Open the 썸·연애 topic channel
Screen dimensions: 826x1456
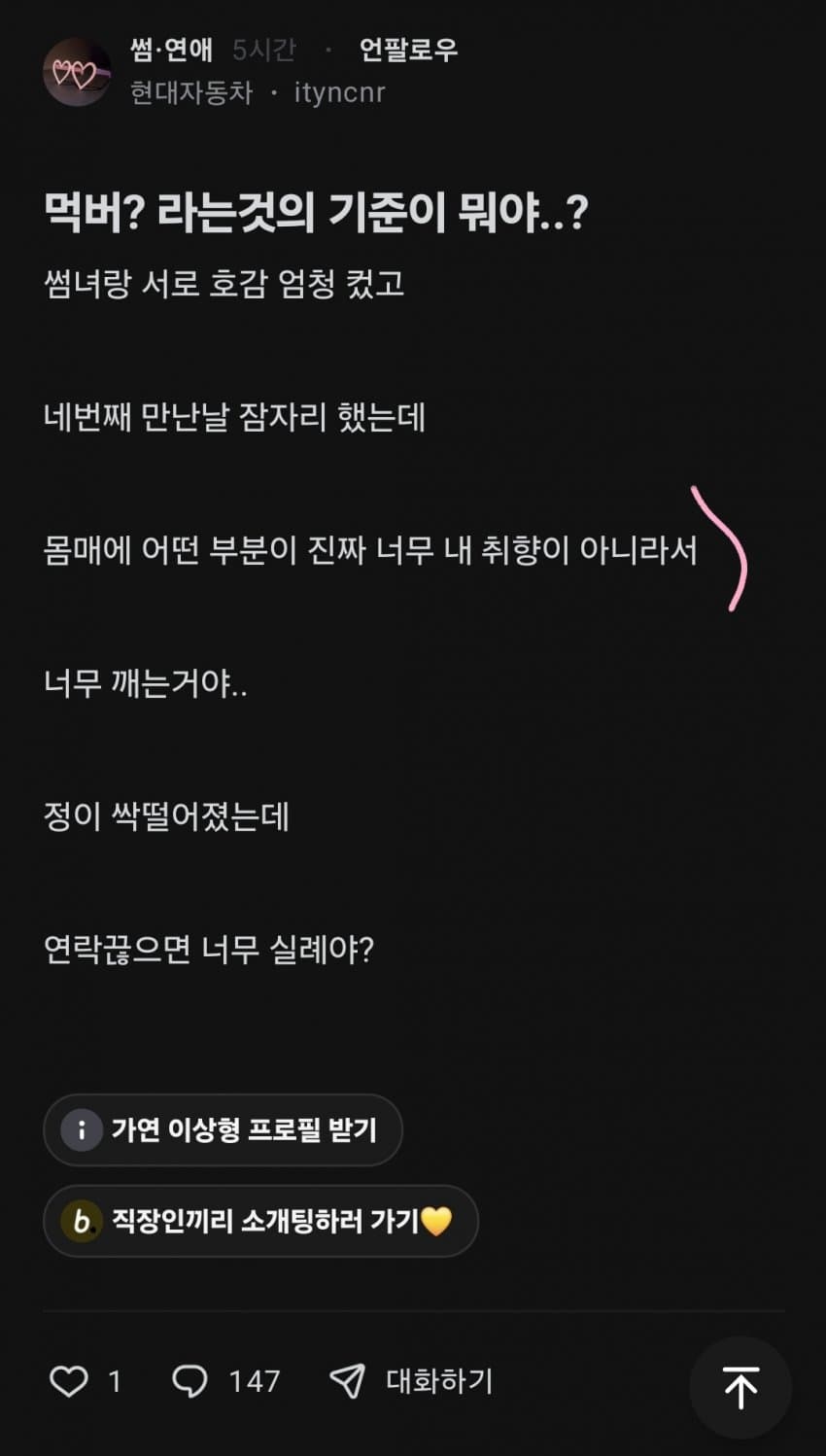pos(171,50)
